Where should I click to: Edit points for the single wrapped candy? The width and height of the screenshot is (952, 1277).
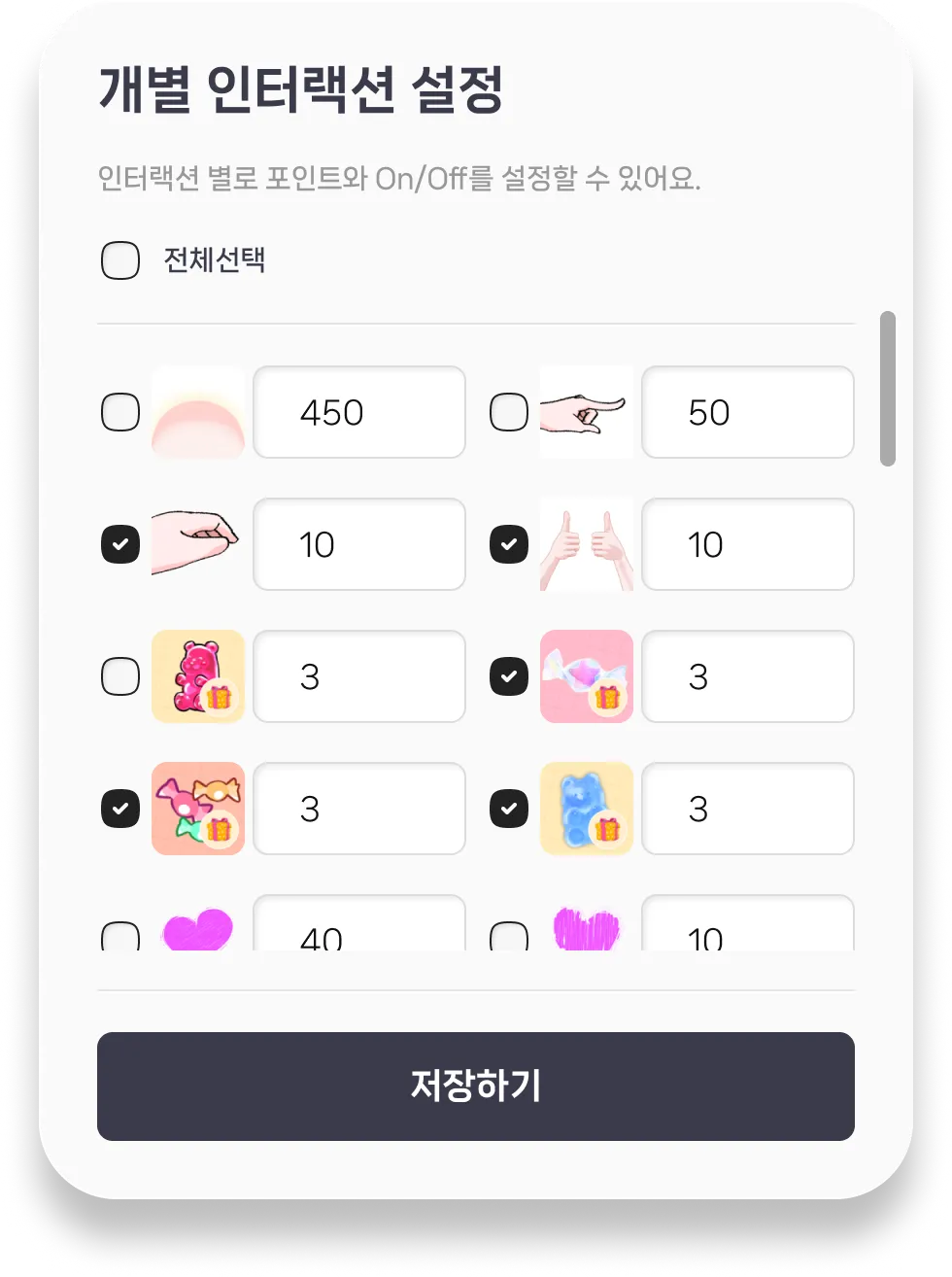(x=748, y=676)
